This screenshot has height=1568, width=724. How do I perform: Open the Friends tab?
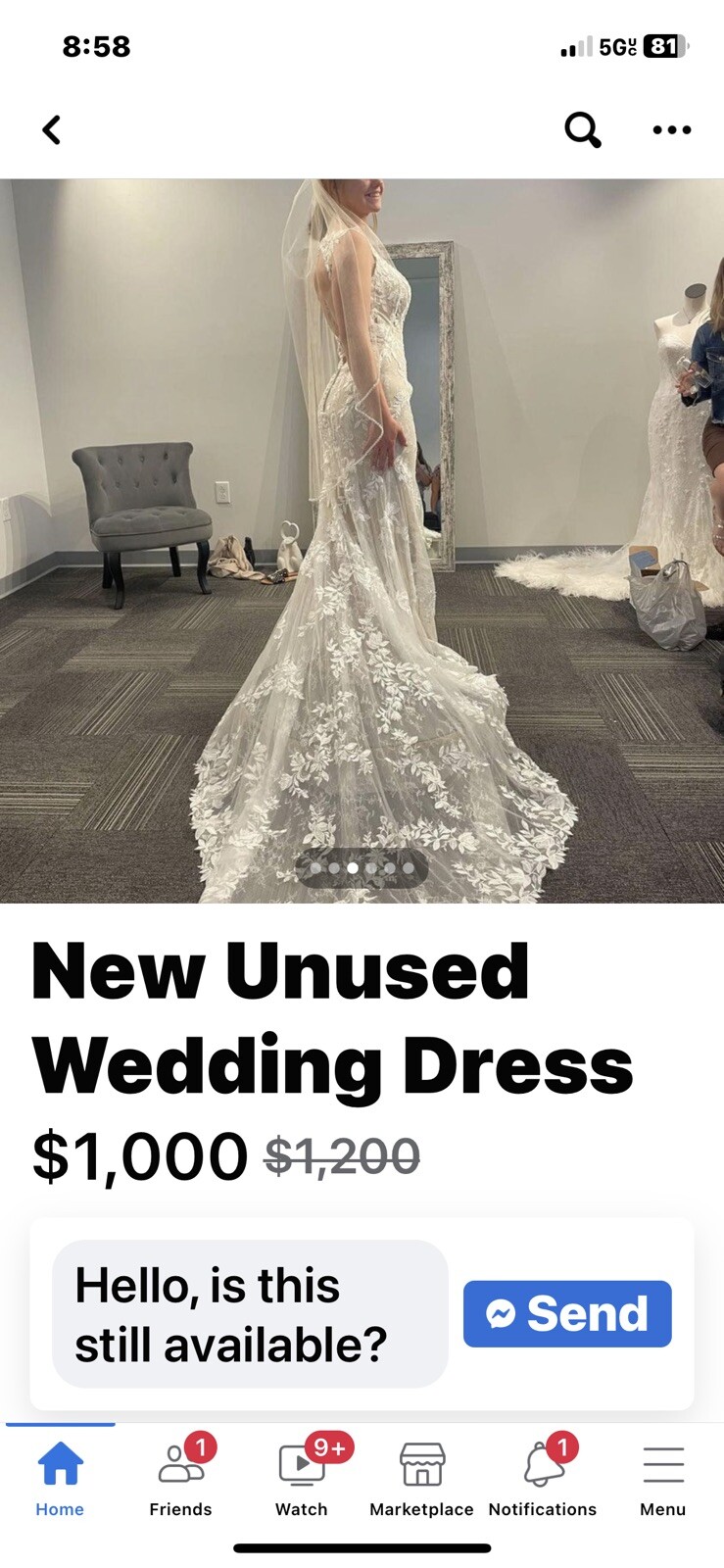pos(180,1480)
